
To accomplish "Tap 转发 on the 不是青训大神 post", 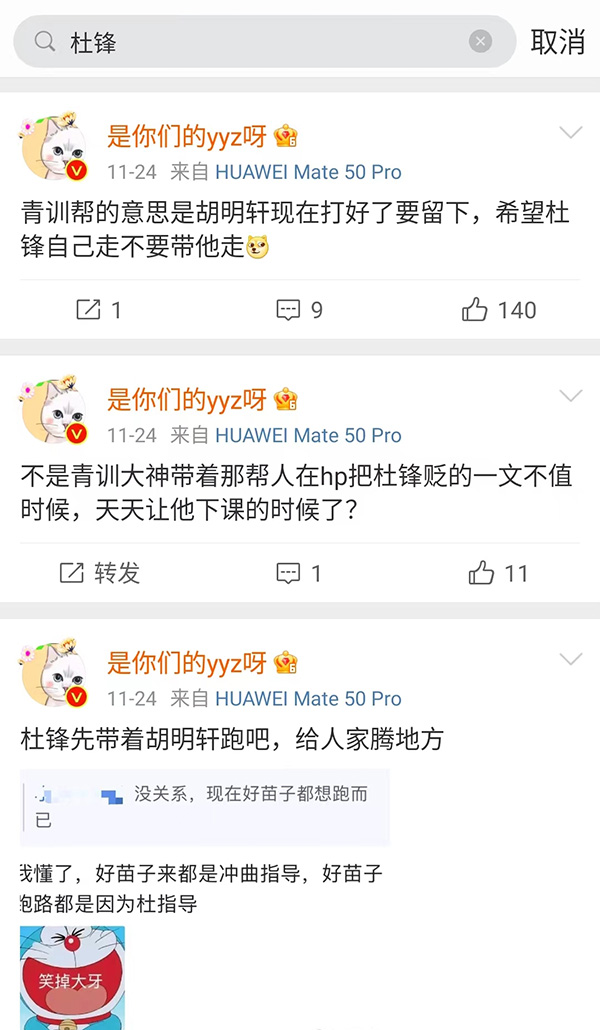I will [x=99, y=573].
